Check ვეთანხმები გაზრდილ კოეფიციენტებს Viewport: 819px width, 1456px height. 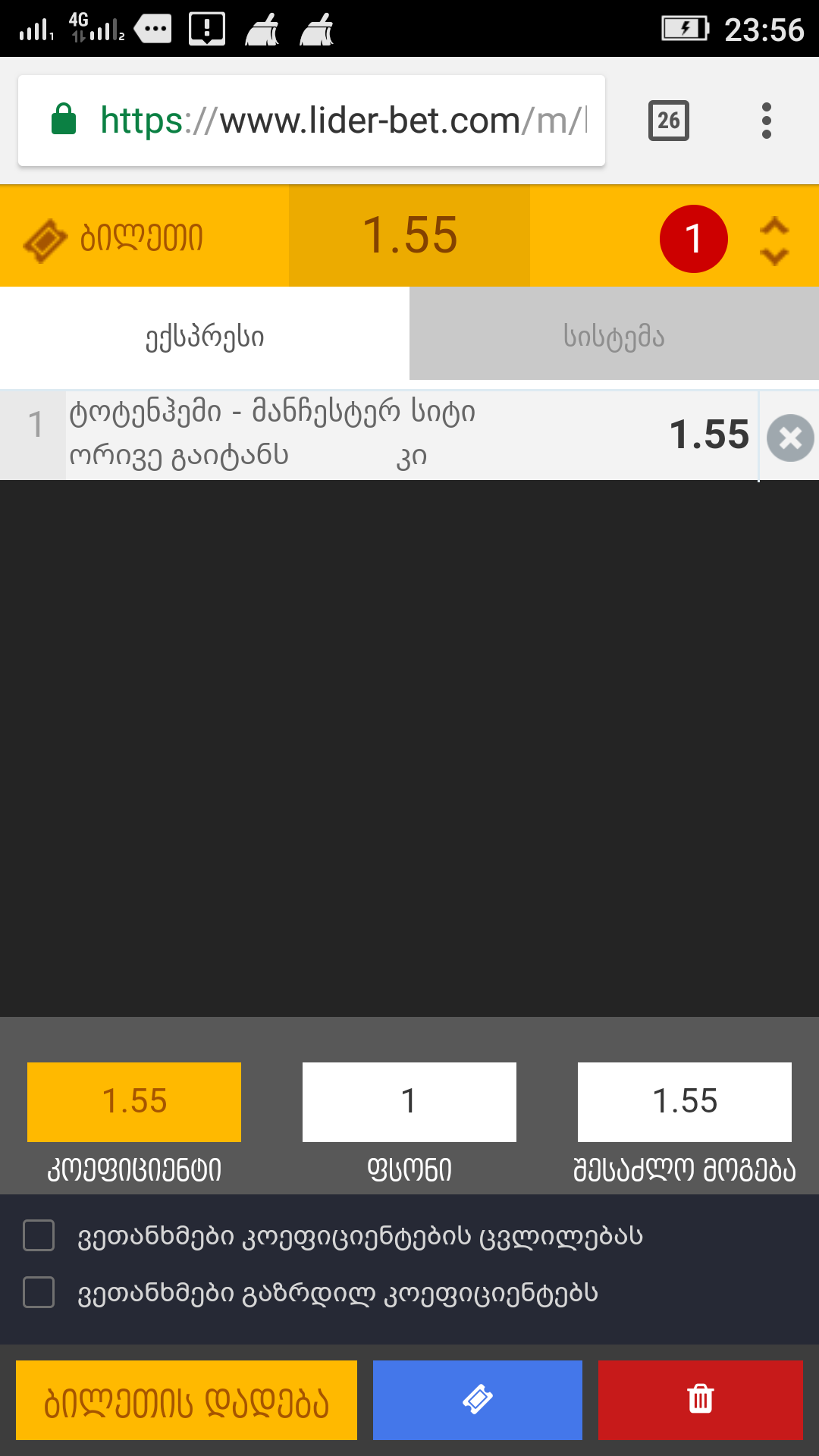pyautogui.click(x=39, y=1292)
